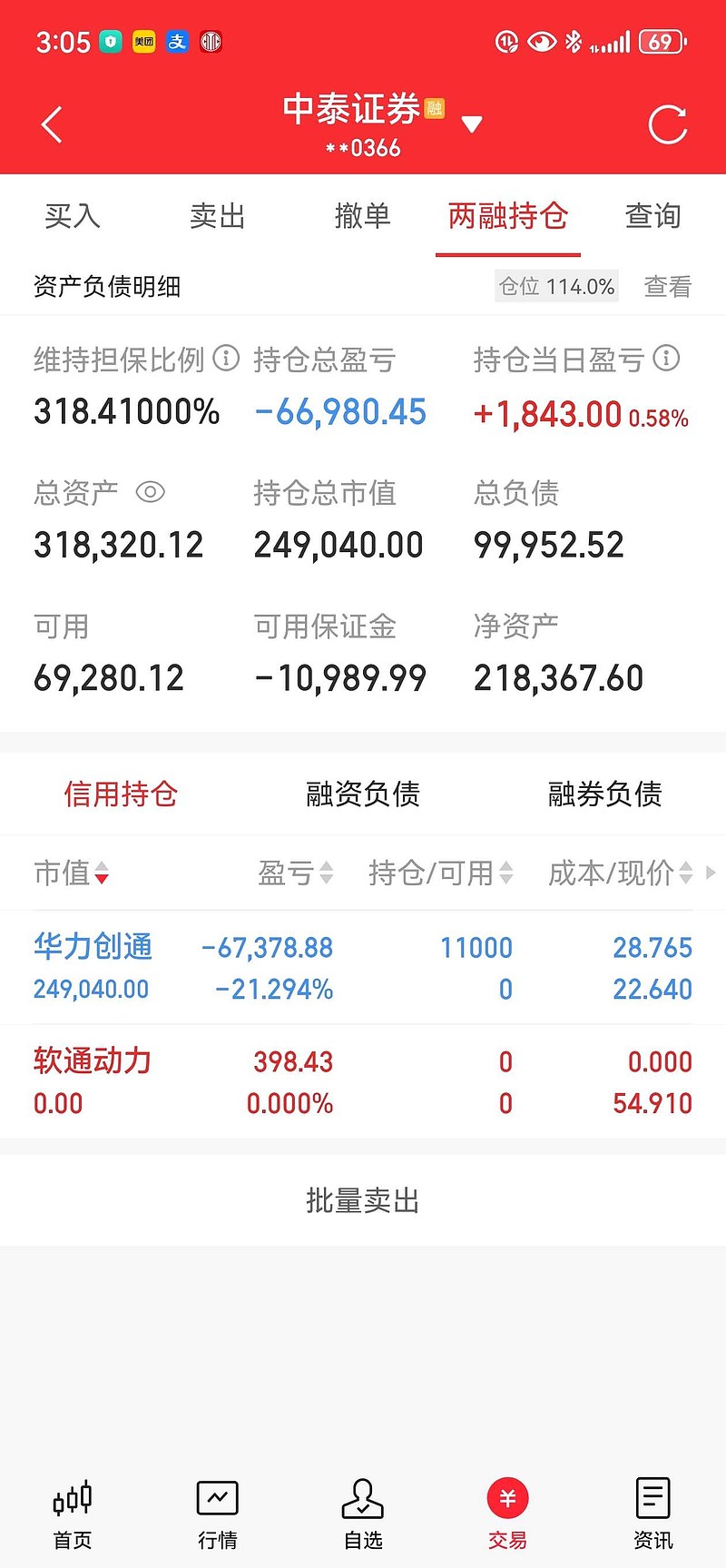Open the 查询 tab
Viewport: 726px width, 1568px height.
[653, 216]
